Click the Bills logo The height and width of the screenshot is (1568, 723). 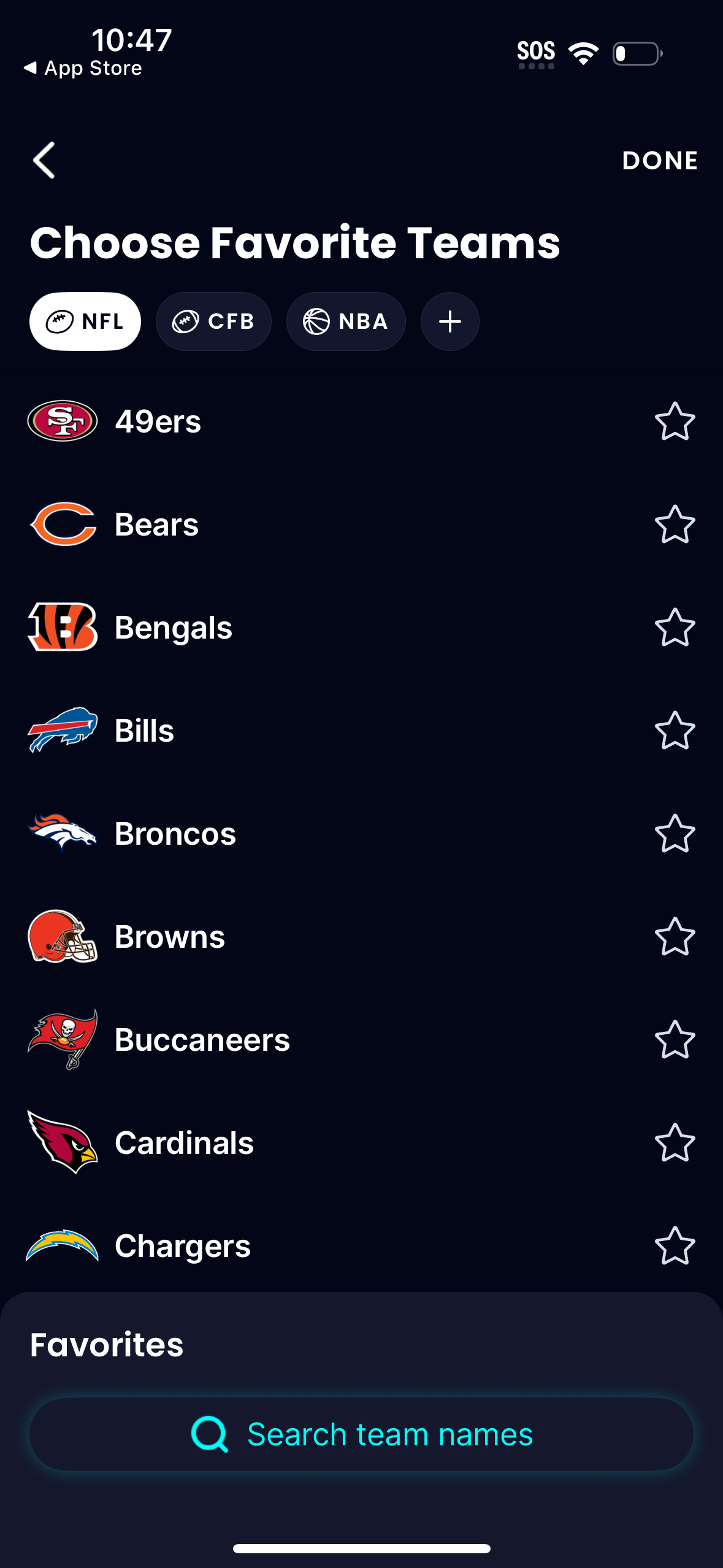(x=63, y=730)
